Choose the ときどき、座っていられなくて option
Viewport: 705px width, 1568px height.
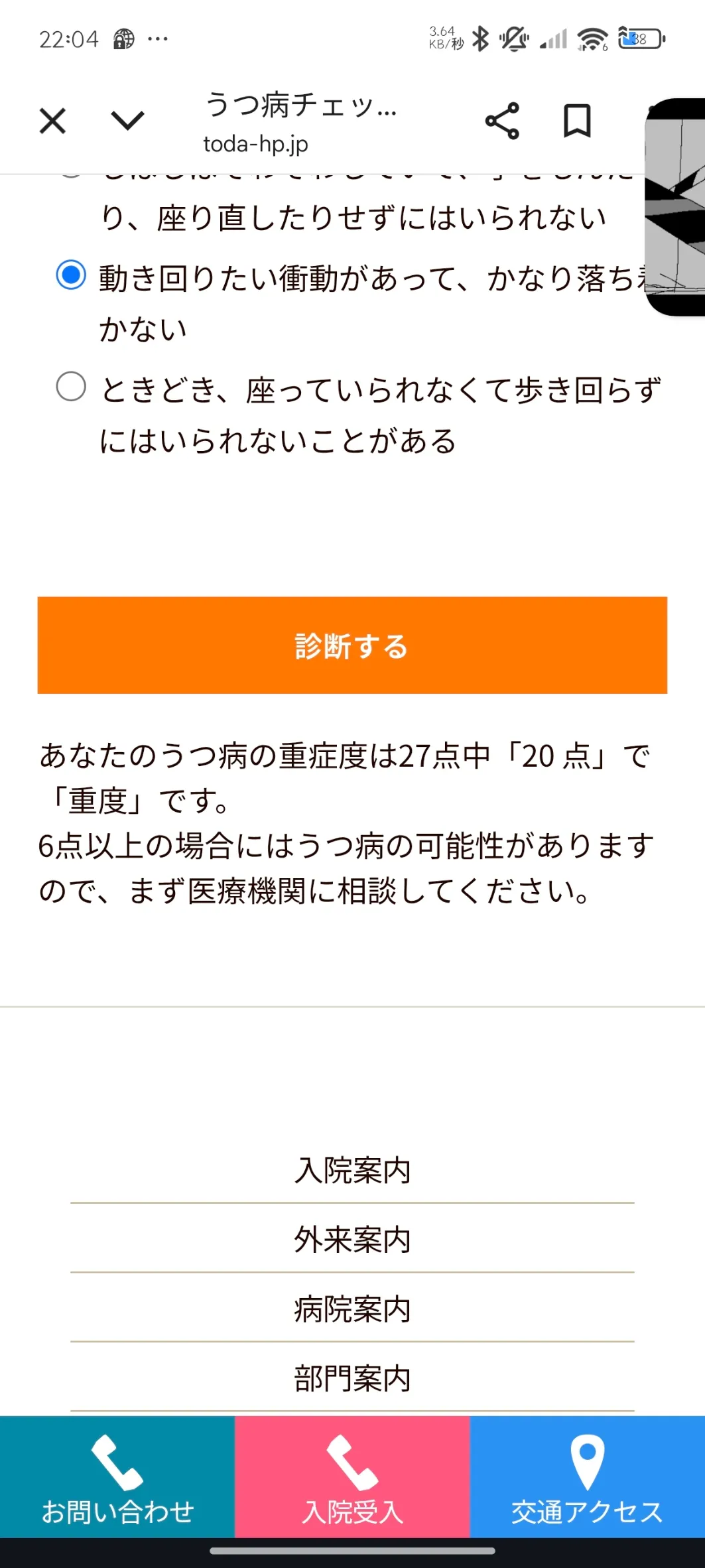tap(71, 387)
